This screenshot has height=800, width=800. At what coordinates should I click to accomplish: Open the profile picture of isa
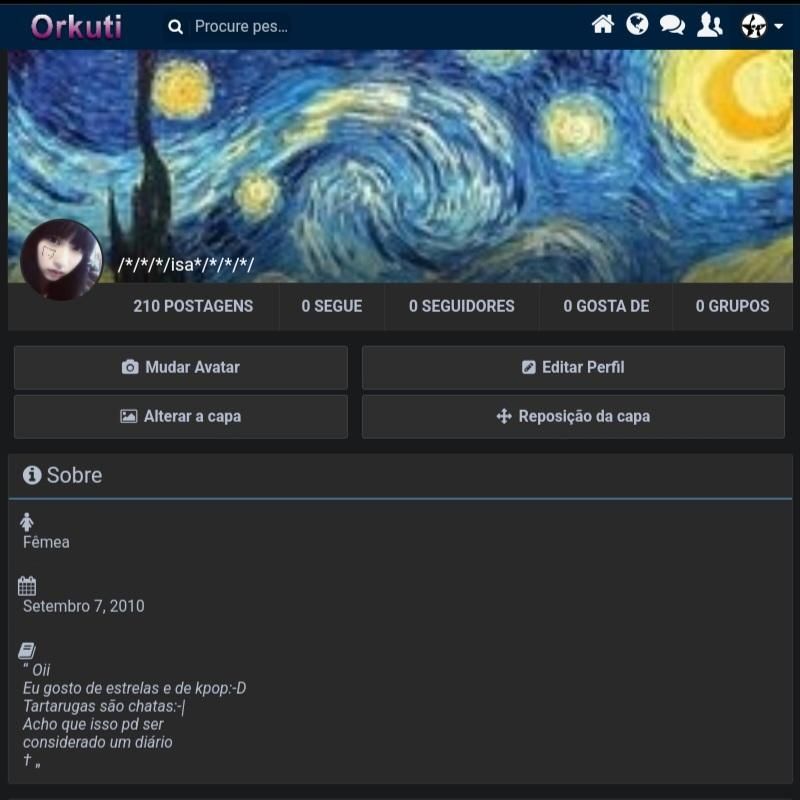(61, 260)
